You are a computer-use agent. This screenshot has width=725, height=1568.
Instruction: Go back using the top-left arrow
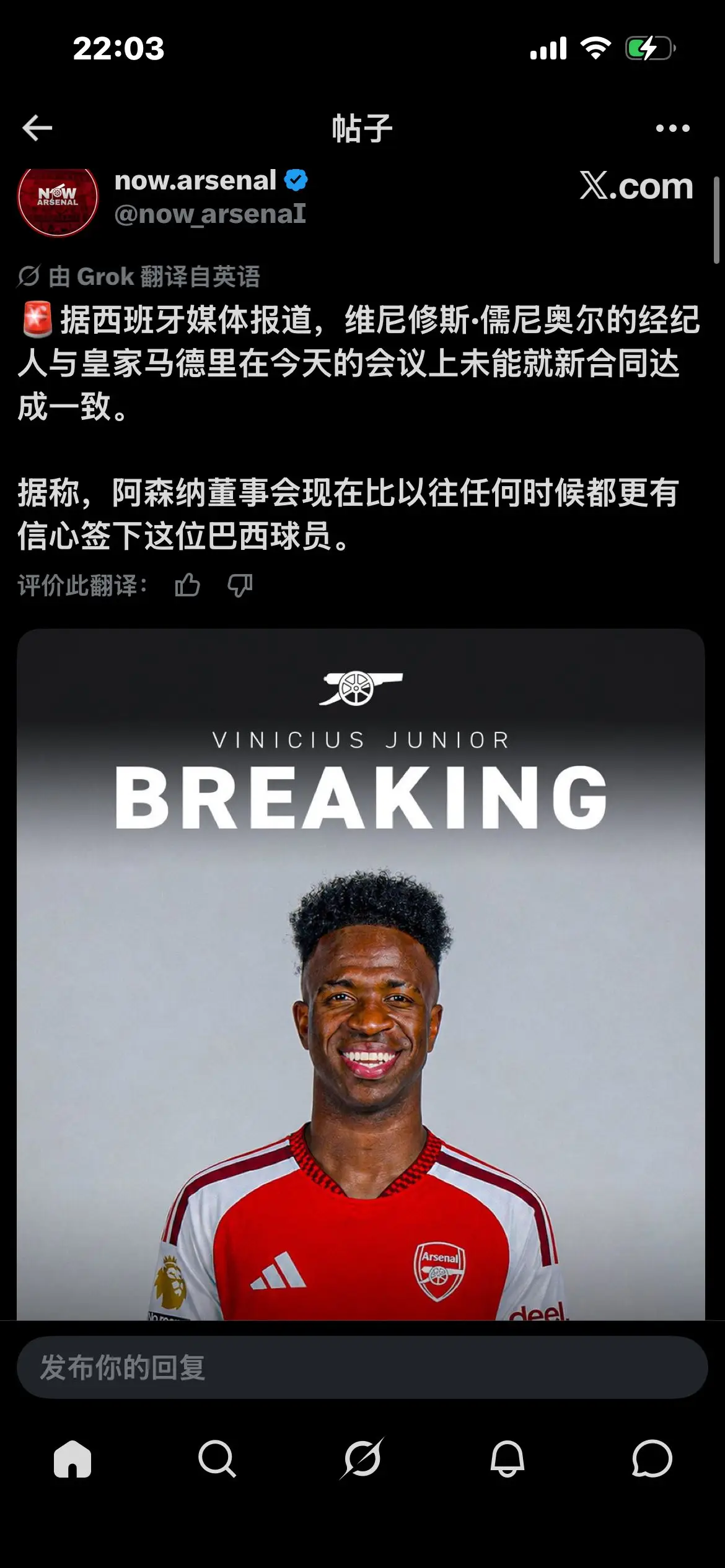click(x=37, y=128)
